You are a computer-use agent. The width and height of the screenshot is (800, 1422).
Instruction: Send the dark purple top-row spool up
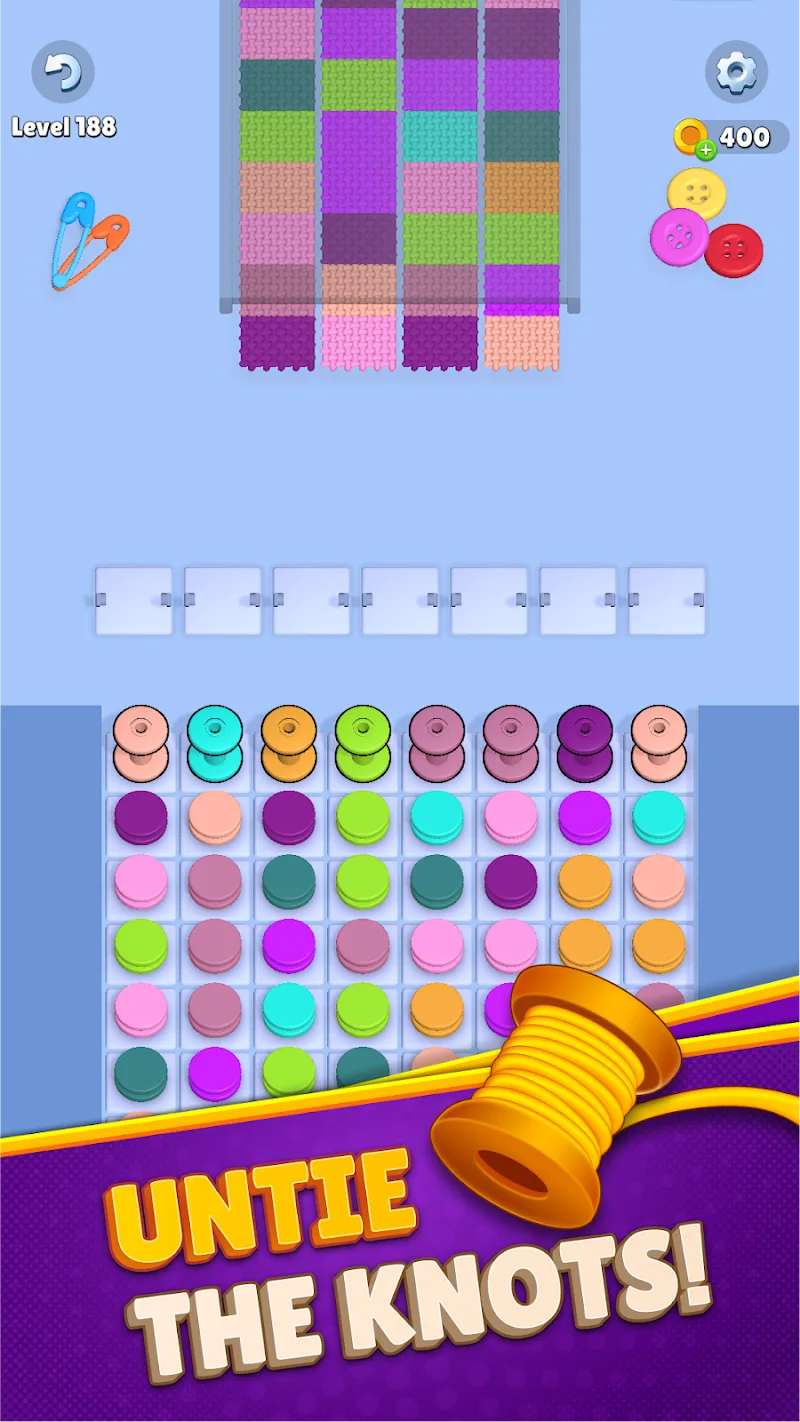click(585, 743)
